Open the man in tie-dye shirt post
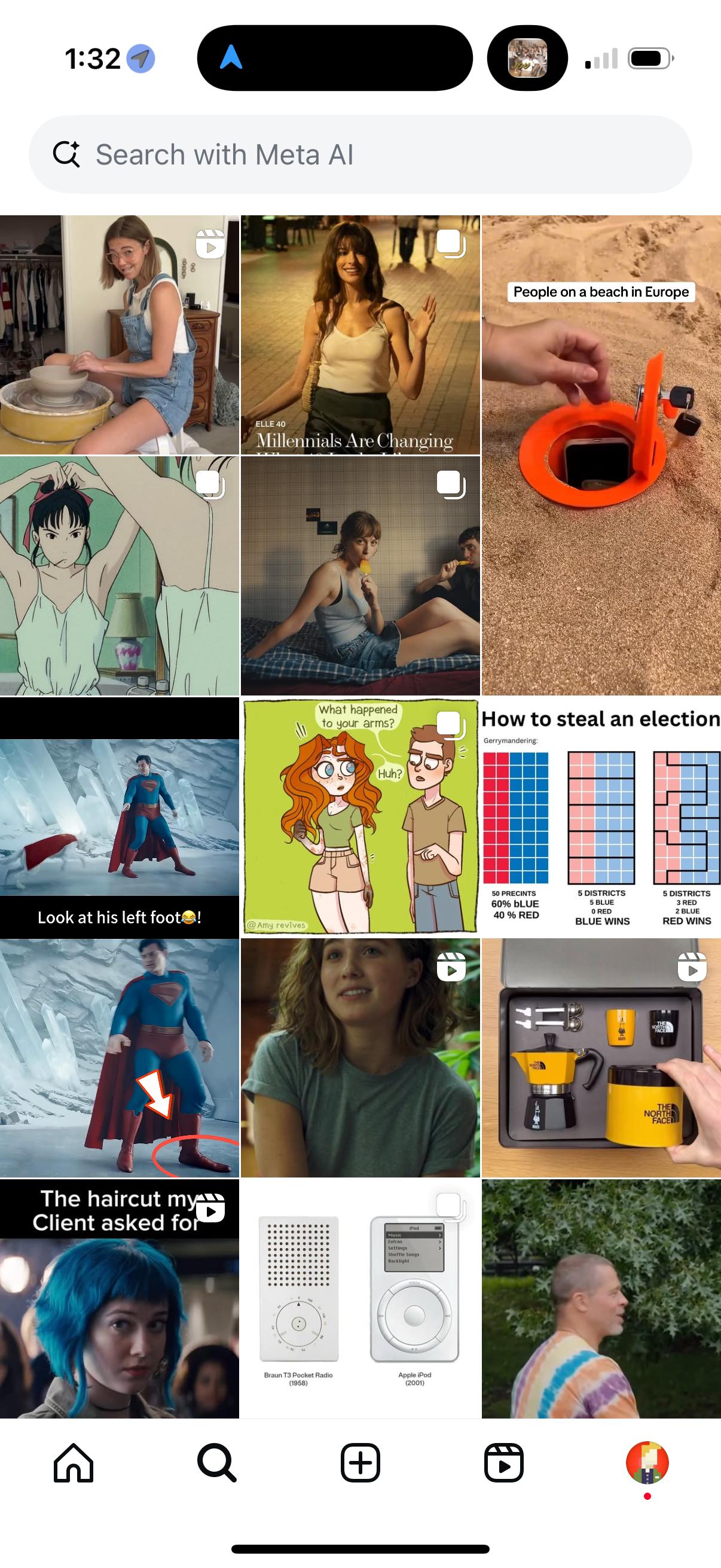 [601, 1299]
